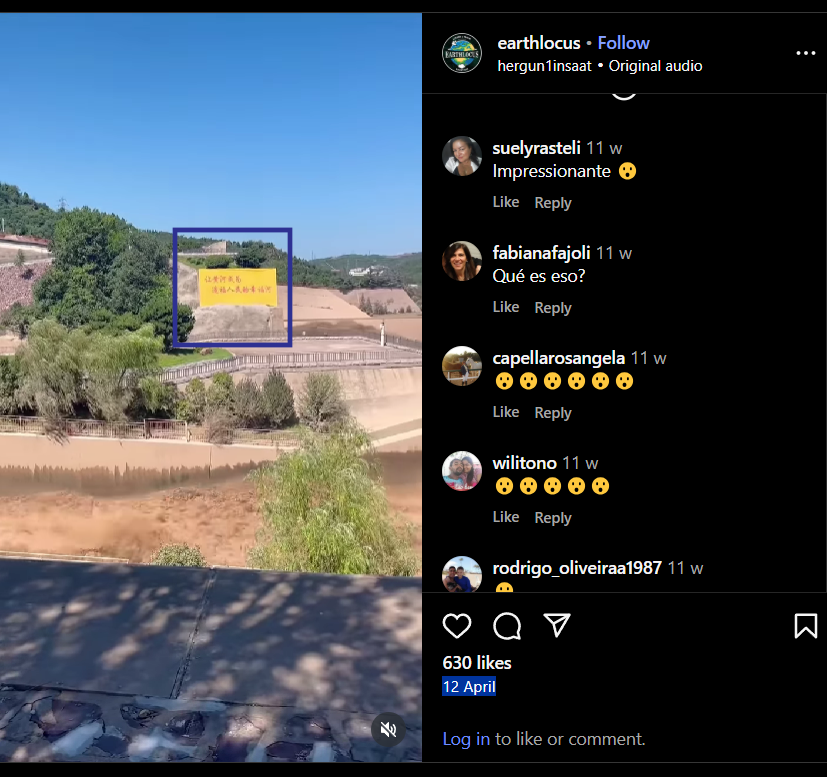
Task: View the Original audio page
Action: 655,66
